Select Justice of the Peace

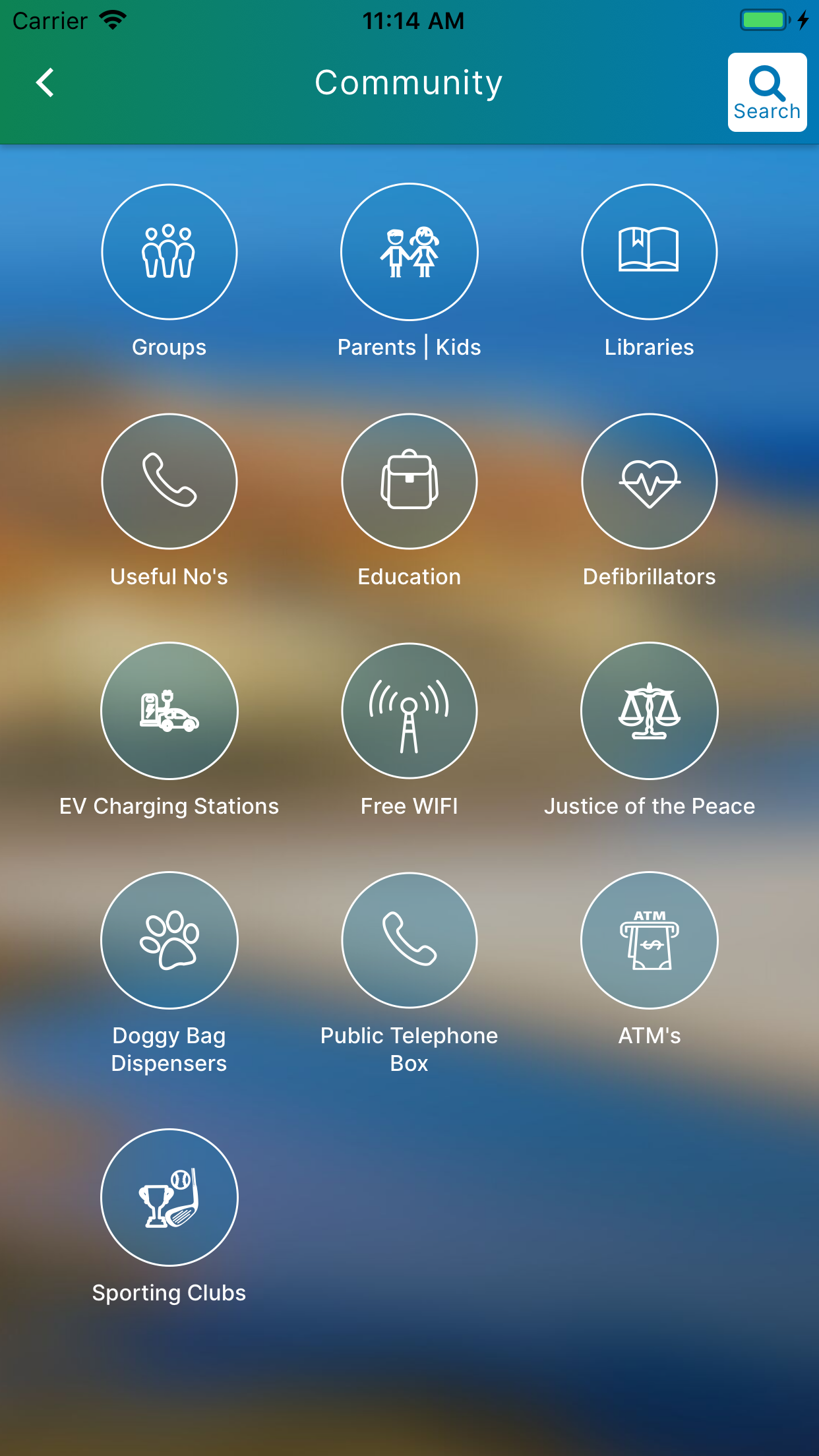click(650, 711)
